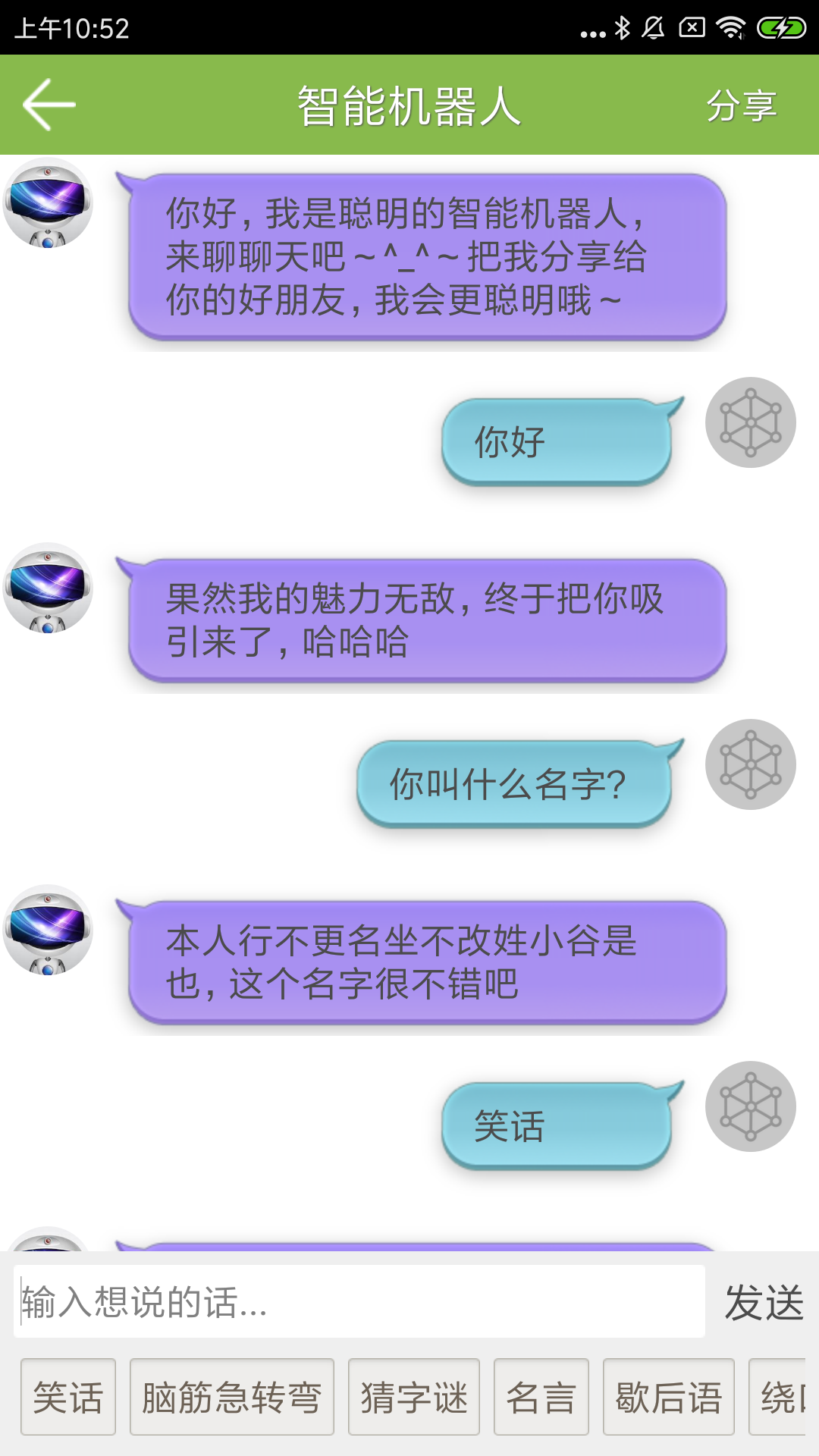The image size is (819, 1456).
Task: Tap the muted notifications icon in the status bar
Action: point(652,27)
